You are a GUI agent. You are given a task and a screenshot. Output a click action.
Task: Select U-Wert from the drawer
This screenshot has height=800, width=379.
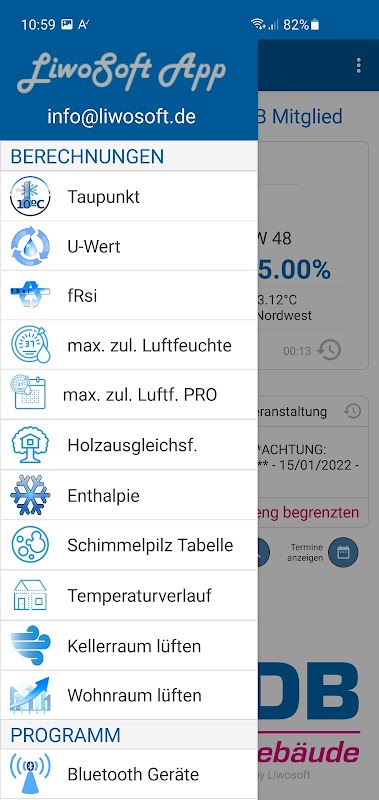129,246
